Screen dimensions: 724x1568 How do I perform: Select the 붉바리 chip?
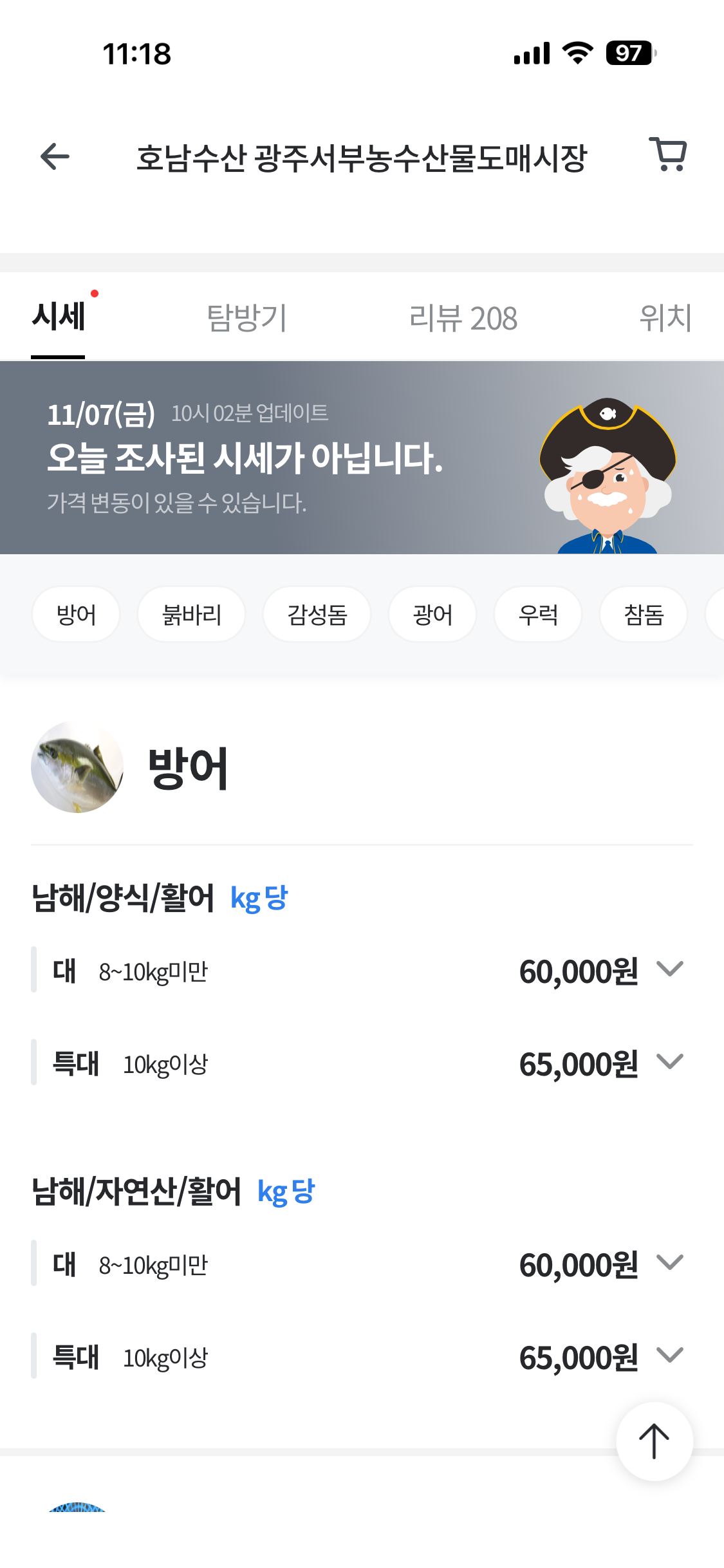point(192,614)
